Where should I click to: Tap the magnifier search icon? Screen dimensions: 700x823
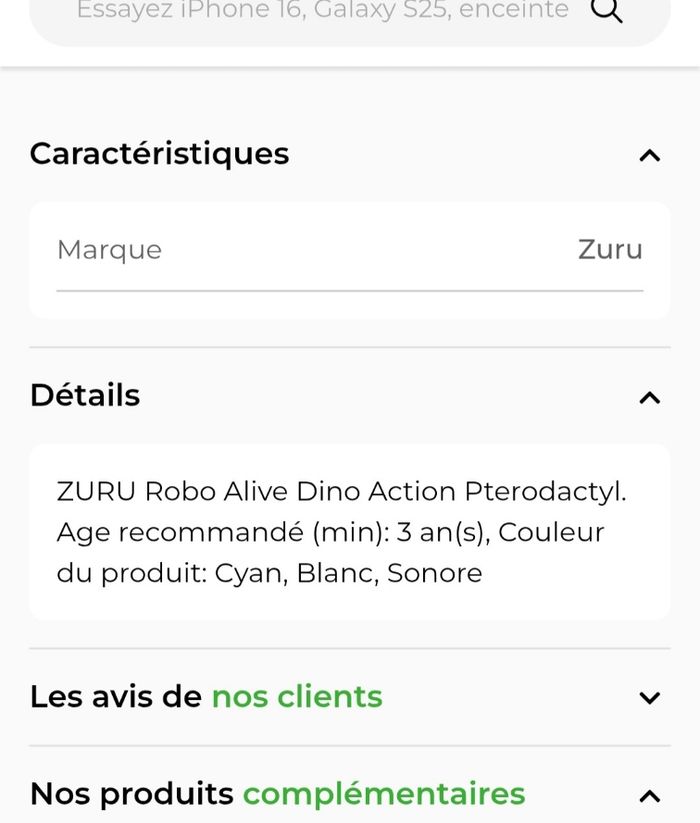607,12
